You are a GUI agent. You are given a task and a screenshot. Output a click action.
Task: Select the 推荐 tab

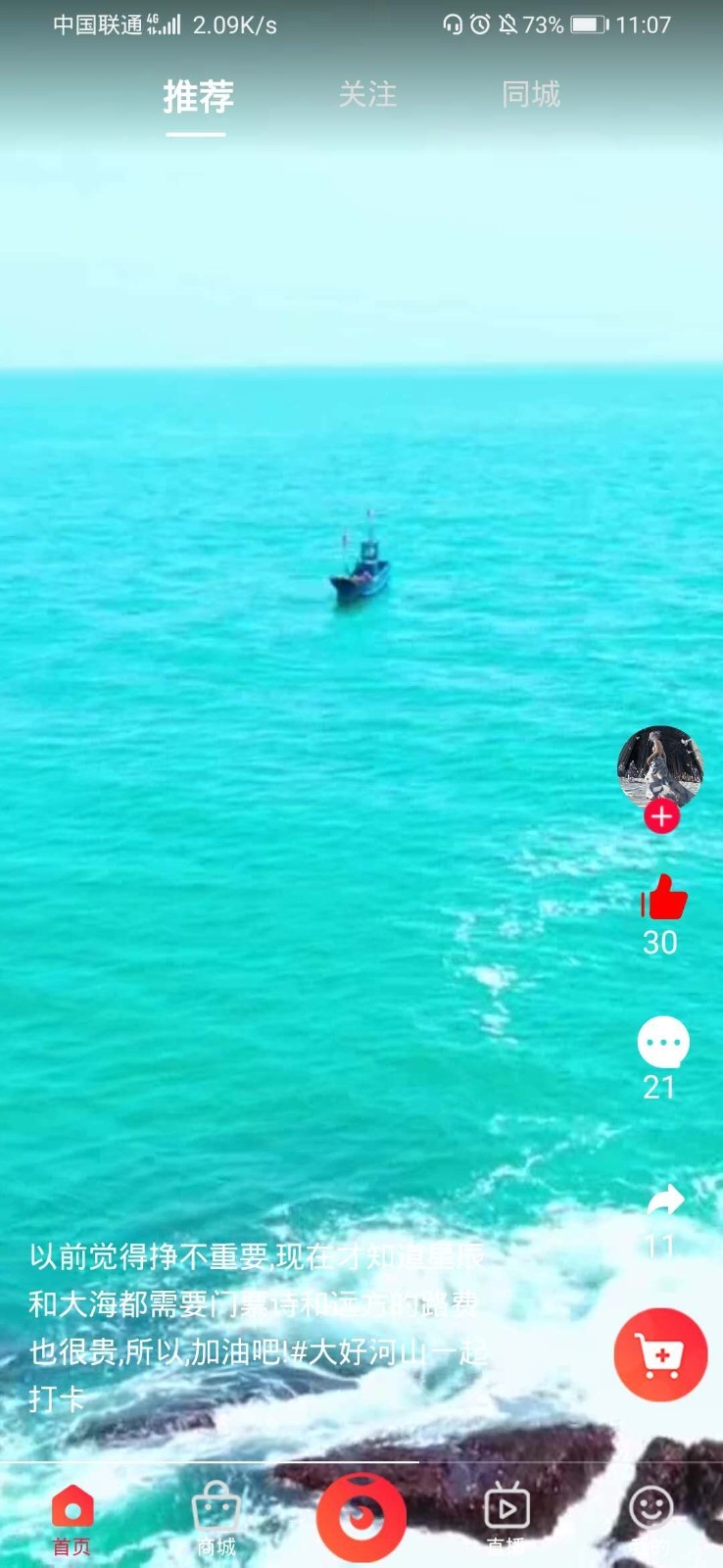tap(198, 97)
